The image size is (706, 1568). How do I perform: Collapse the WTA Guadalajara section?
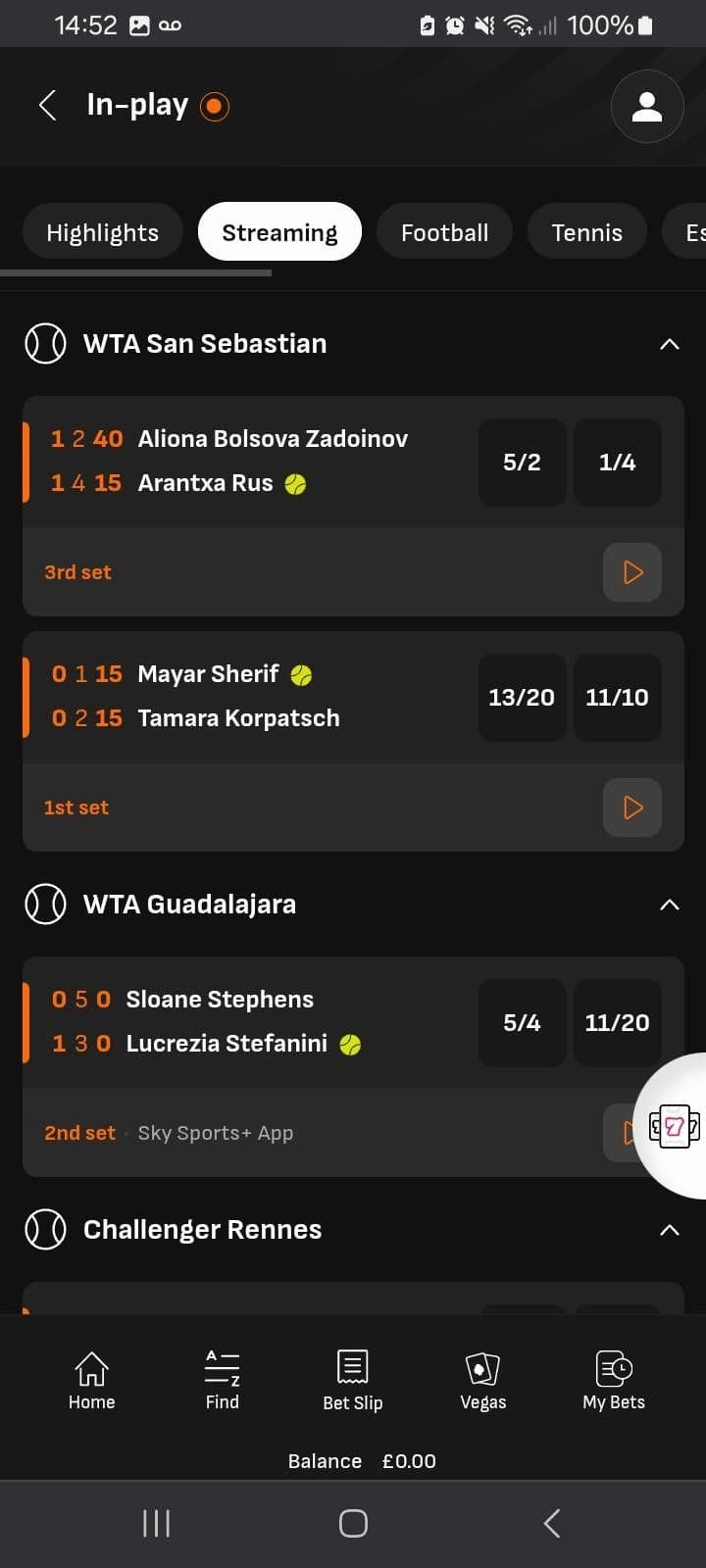669,905
